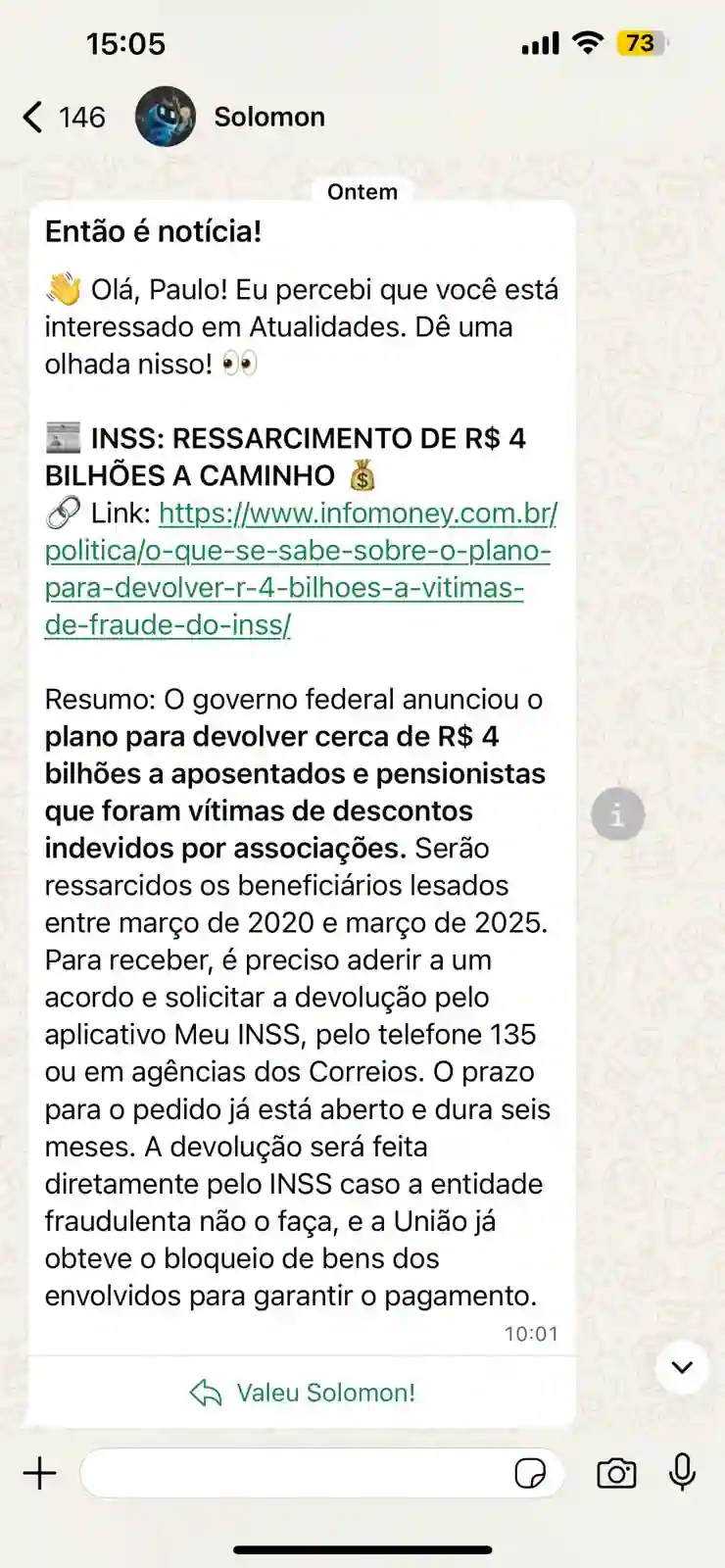Image resolution: width=725 pixels, height=1568 pixels.
Task: Tap the plus icon to attach content
Action: click(x=40, y=1473)
